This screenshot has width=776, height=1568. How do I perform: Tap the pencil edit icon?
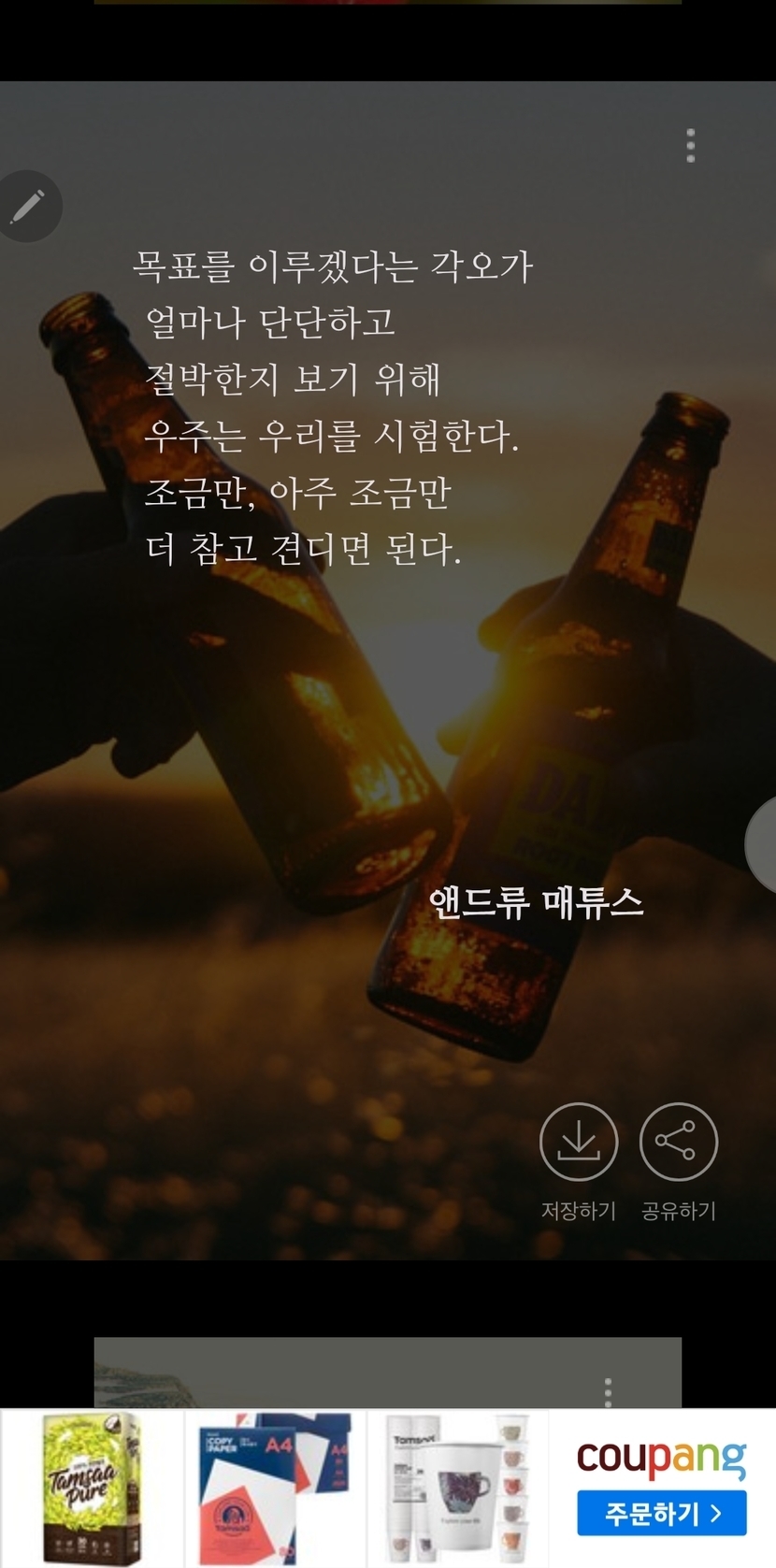[x=28, y=206]
